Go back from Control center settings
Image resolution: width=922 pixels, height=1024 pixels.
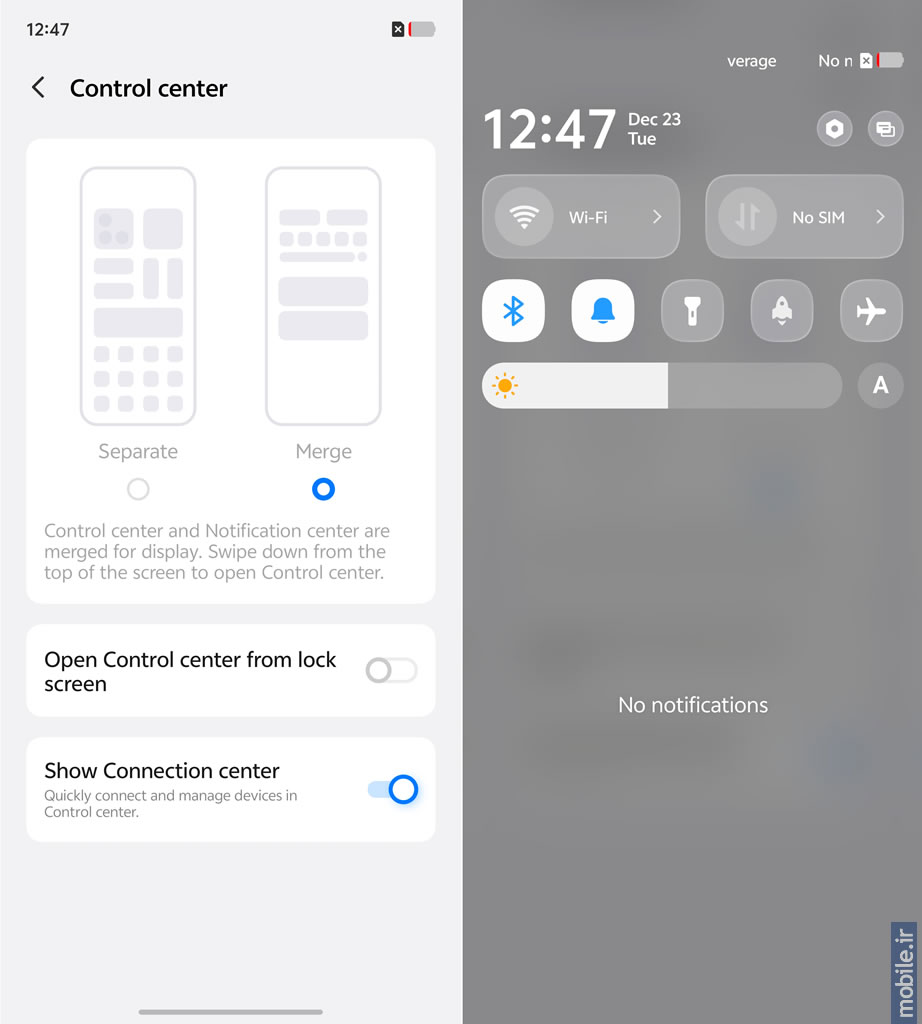click(38, 88)
